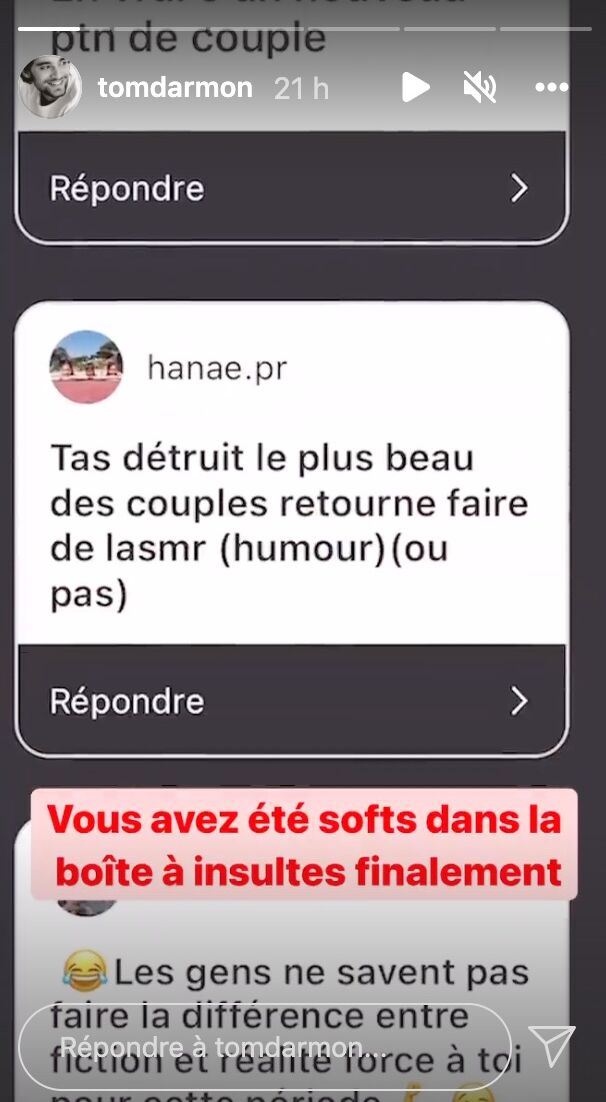
Task: Share the story via paper plane icon
Action: (x=551, y=1046)
